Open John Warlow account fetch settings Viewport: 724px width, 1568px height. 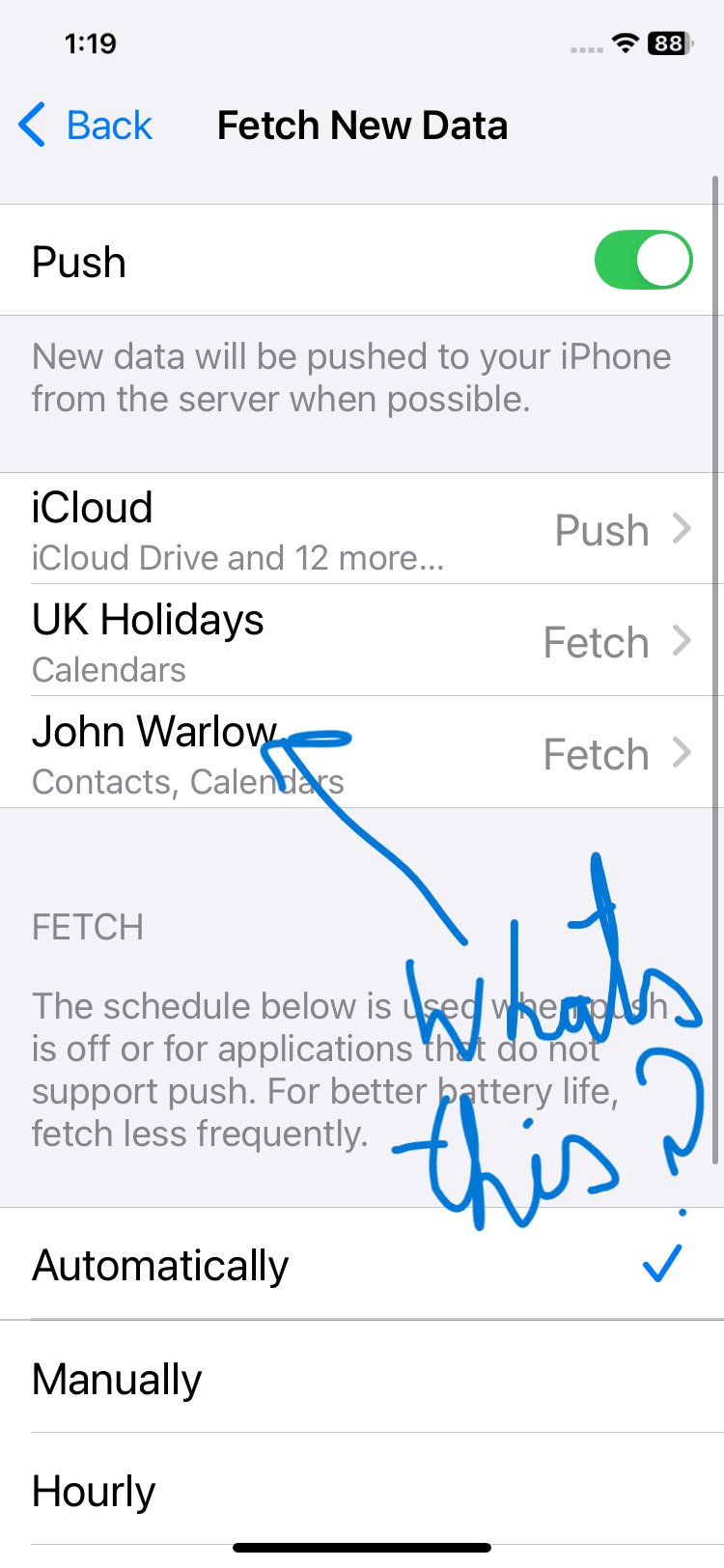pyautogui.click(x=362, y=753)
